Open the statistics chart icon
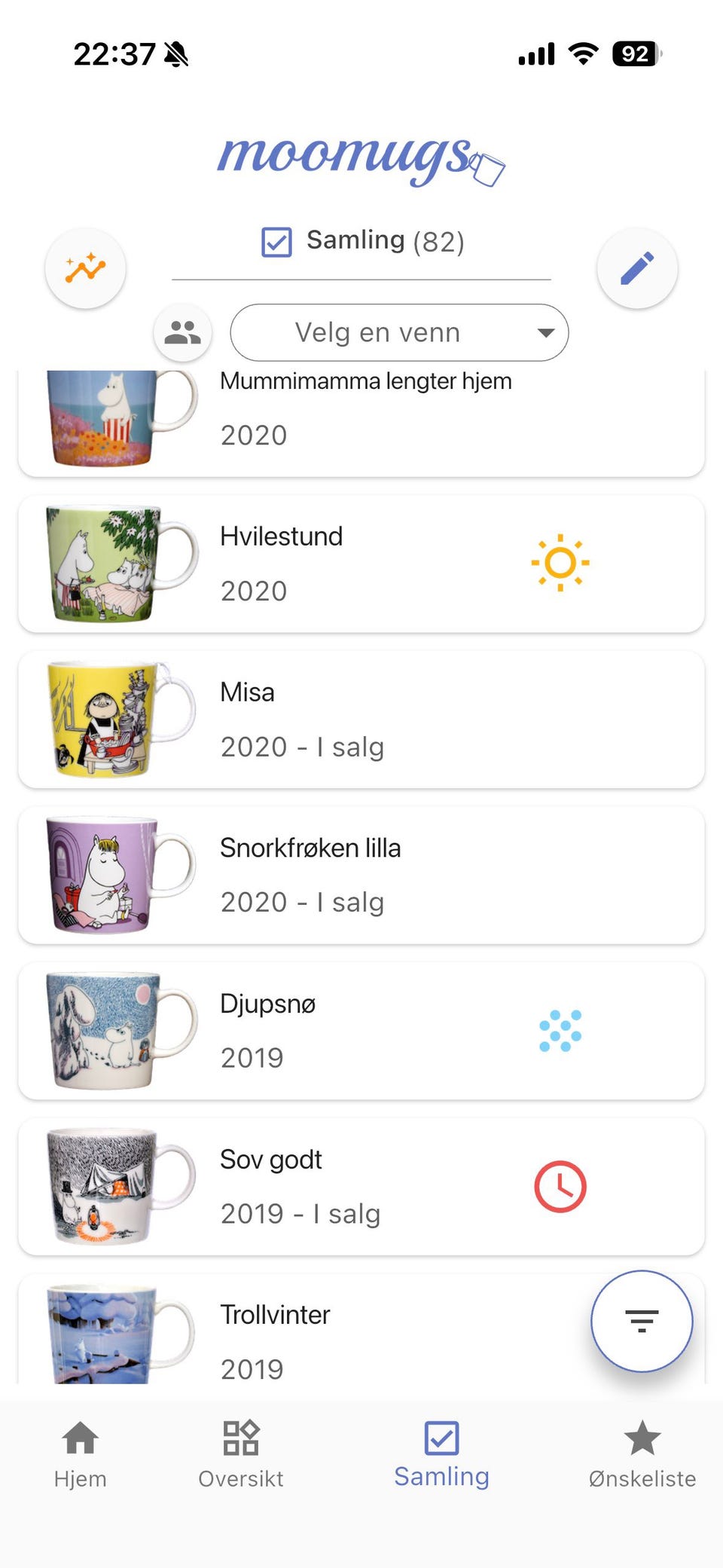 point(85,268)
